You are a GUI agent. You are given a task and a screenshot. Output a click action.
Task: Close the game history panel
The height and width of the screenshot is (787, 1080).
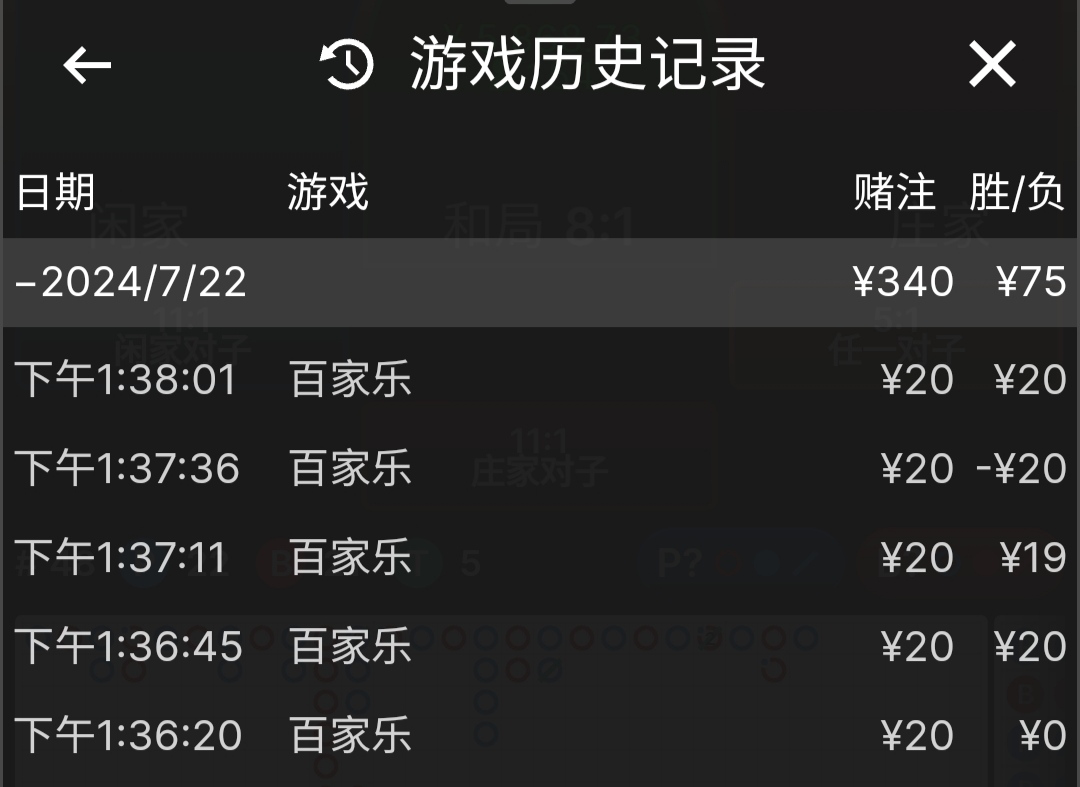(x=991, y=66)
